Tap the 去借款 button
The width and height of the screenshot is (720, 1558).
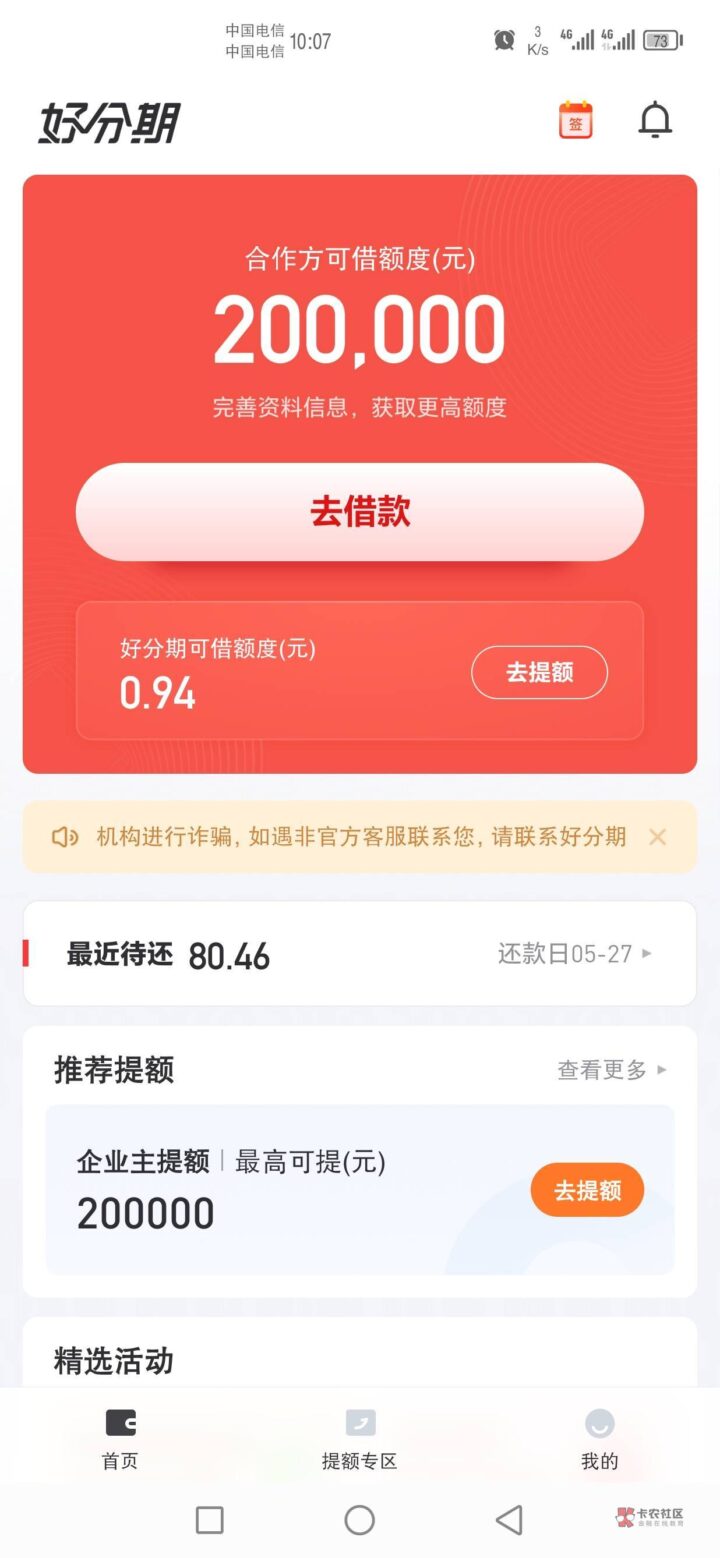click(x=360, y=512)
